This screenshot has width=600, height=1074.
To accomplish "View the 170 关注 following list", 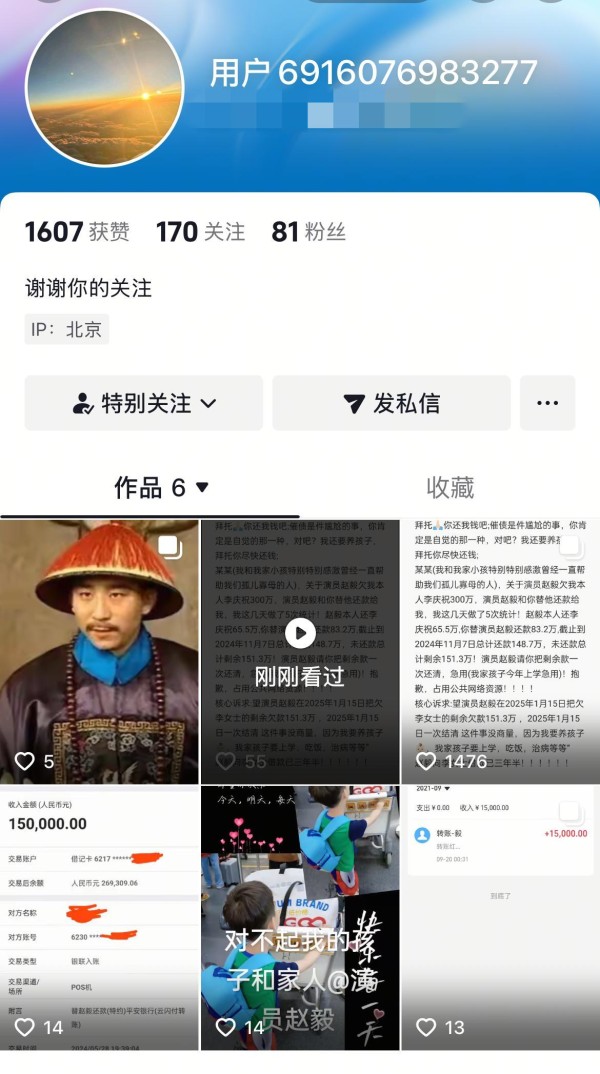I will click(x=200, y=232).
